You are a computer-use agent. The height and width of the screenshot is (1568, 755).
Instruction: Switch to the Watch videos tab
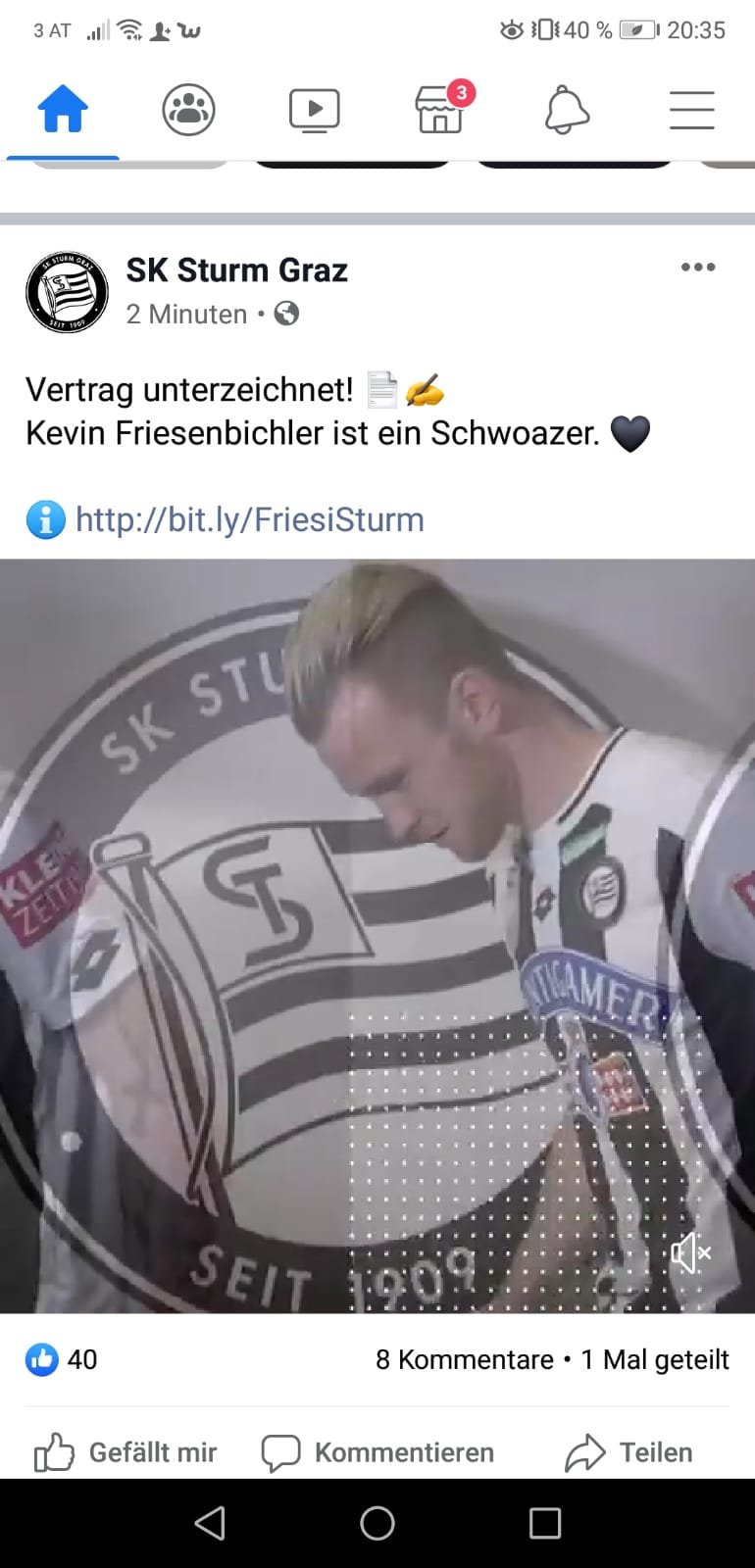(314, 110)
